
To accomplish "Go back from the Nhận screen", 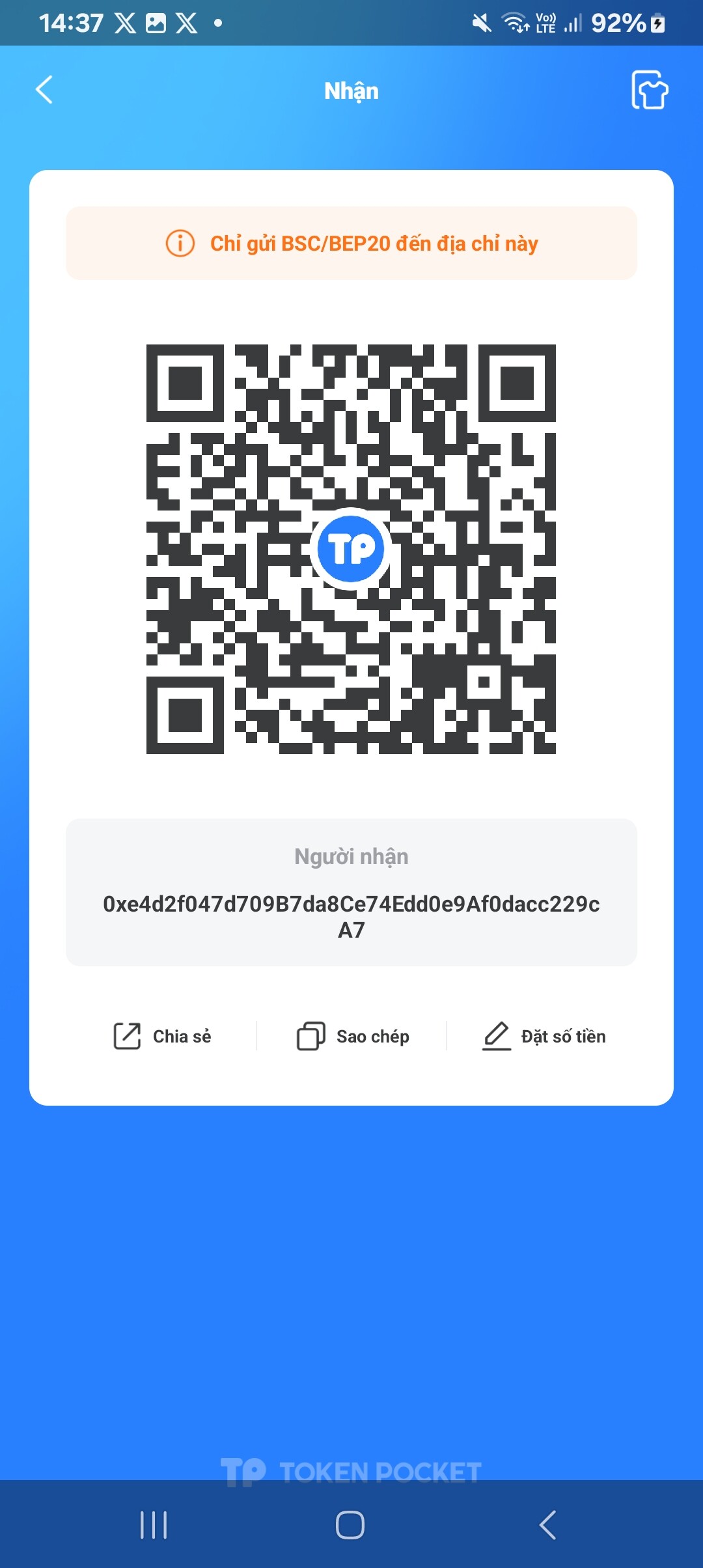I will point(44,90).
